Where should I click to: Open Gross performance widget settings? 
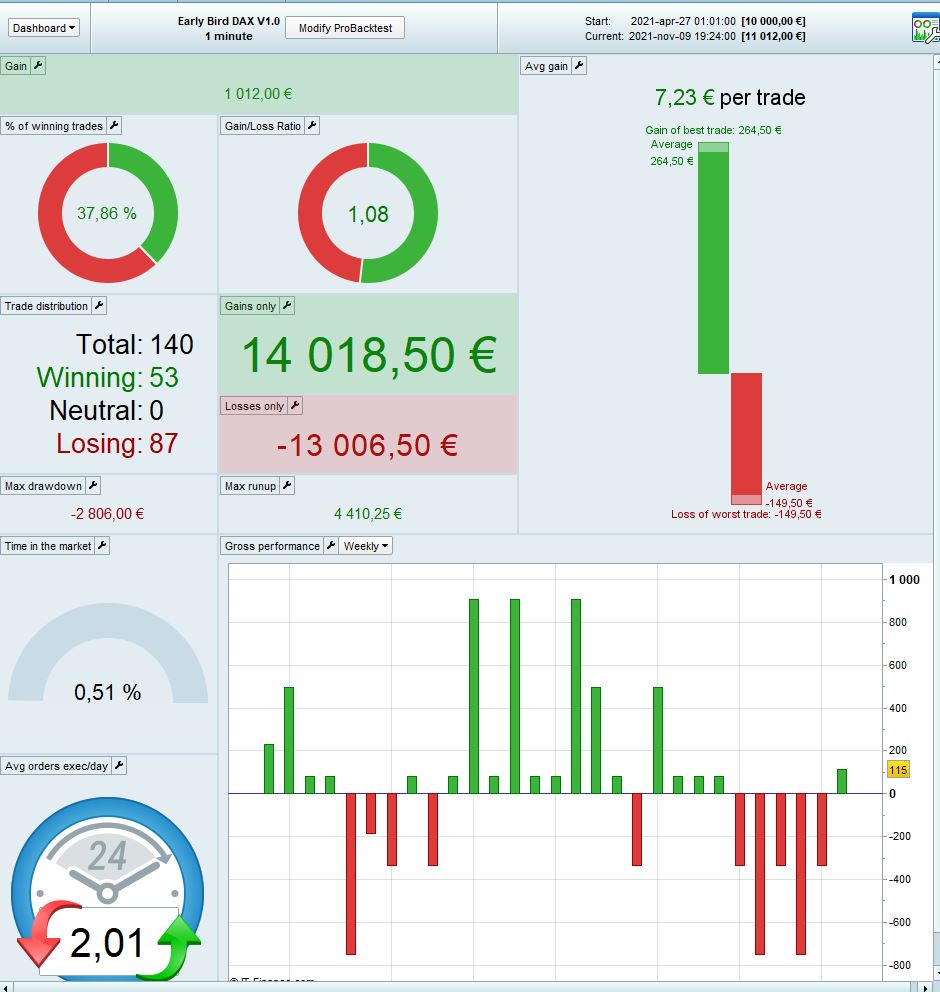[x=330, y=546]
